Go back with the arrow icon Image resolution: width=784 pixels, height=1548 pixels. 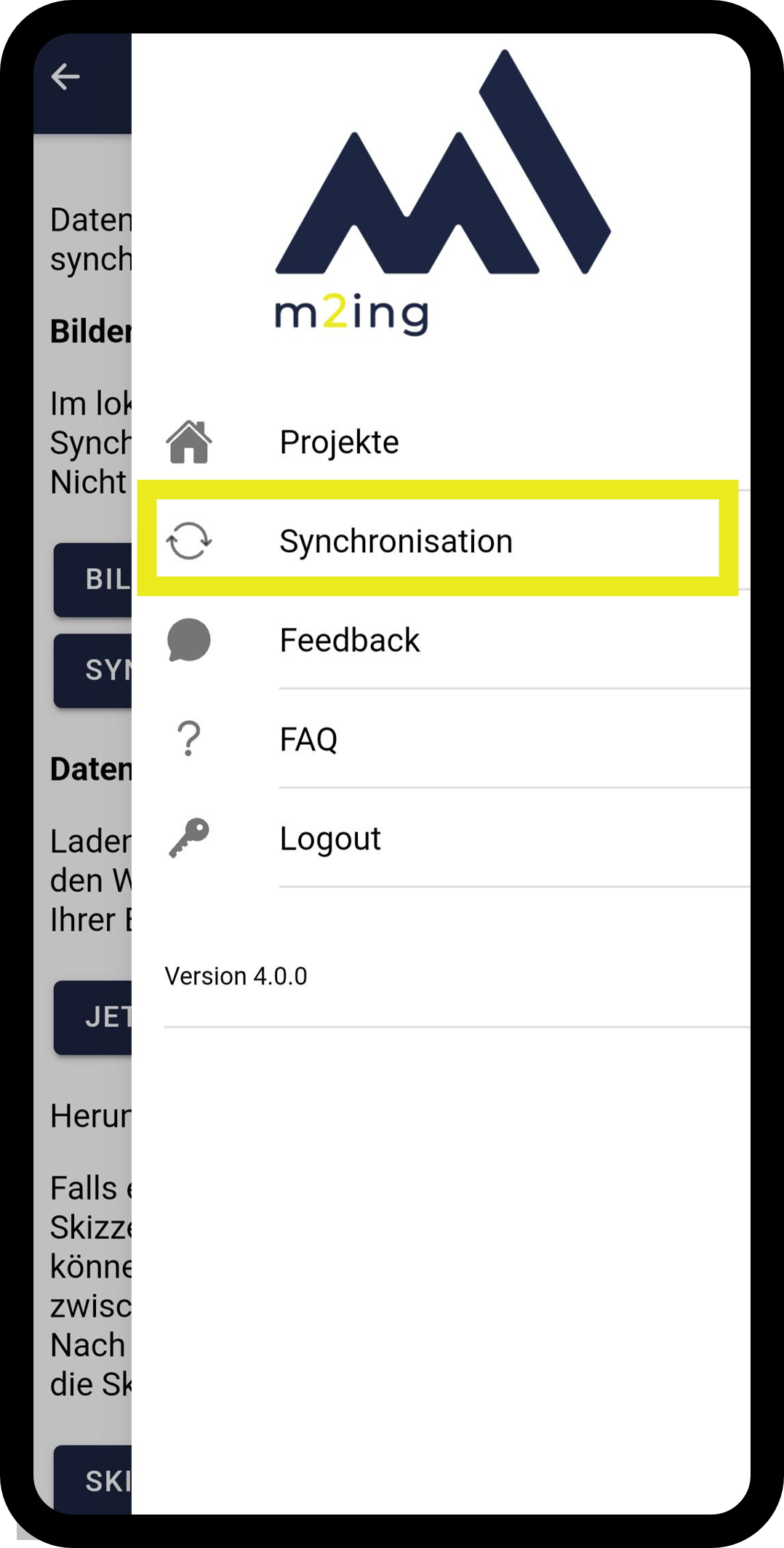click(65, 76)
